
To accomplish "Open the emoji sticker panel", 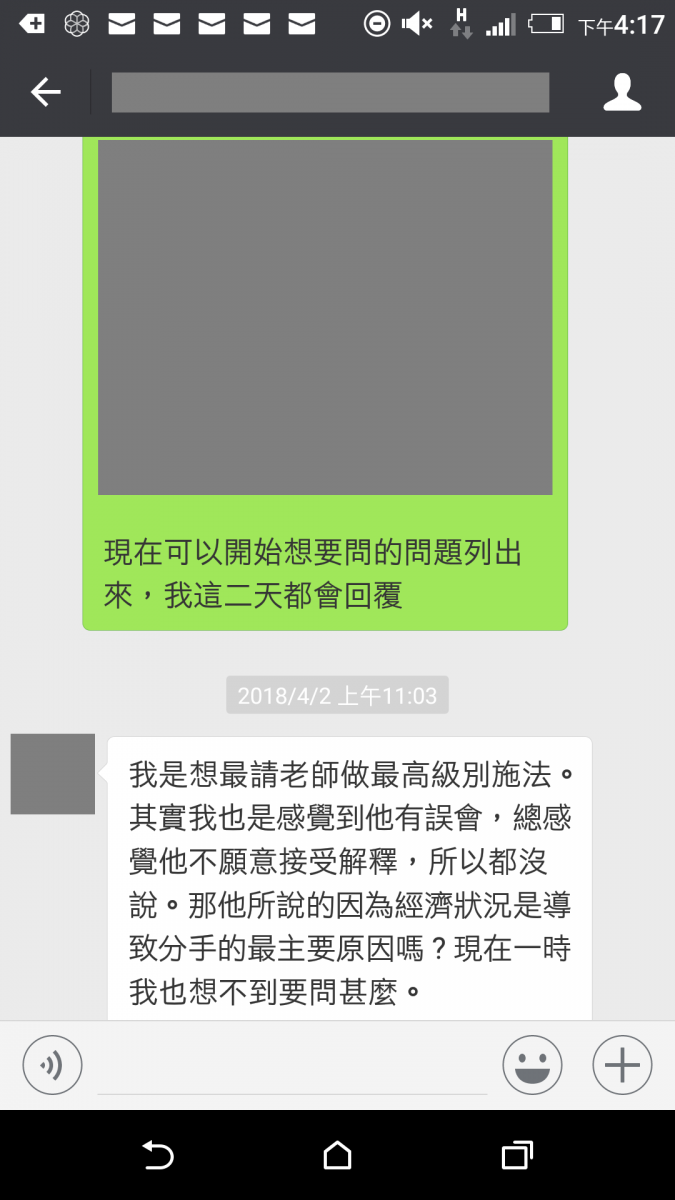I will point(532,1065).
